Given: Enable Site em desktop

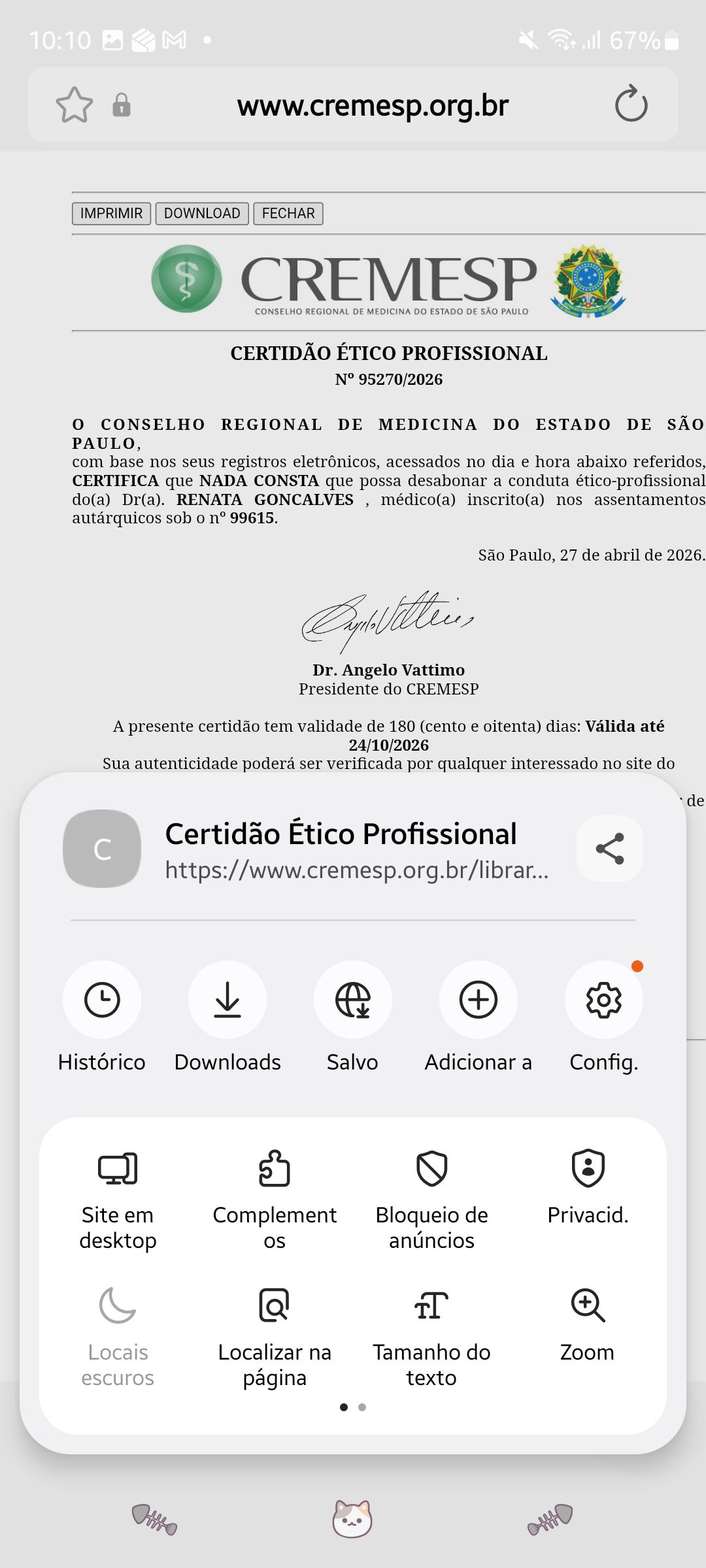Looking at the screenshot, I should coord(118,1200).
